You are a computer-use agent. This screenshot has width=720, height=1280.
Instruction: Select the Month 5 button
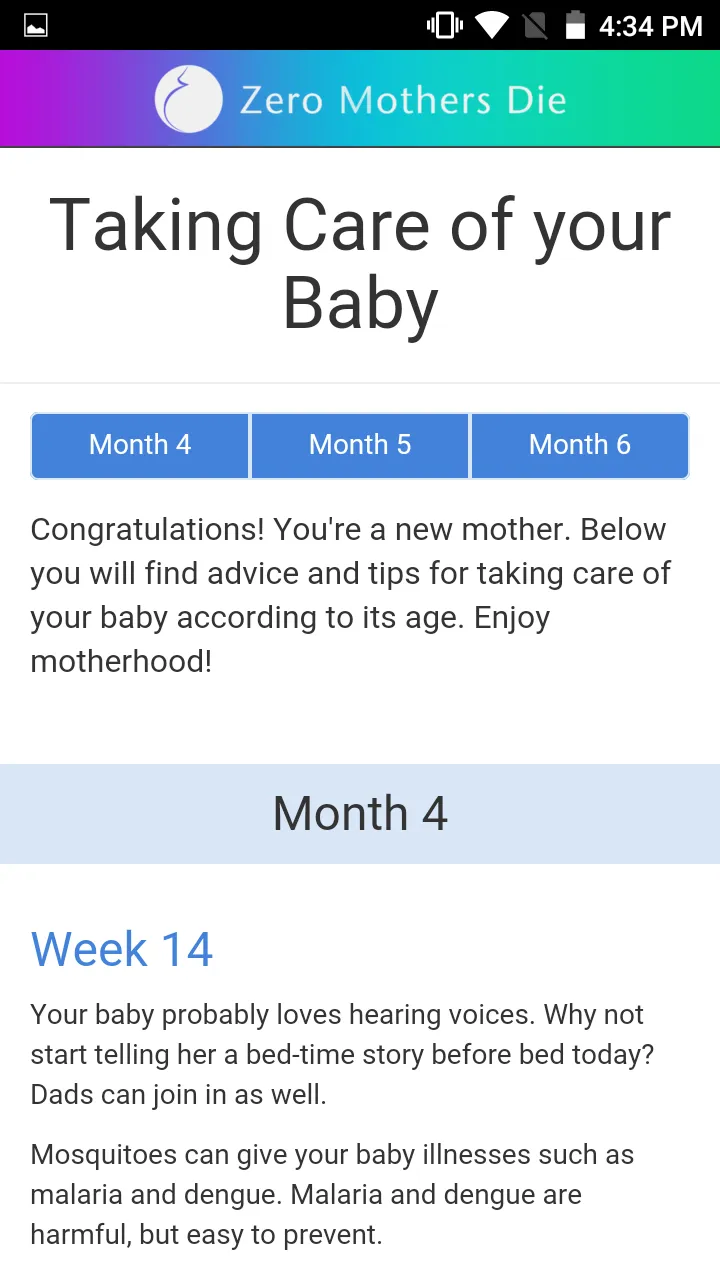coord(360,445)
